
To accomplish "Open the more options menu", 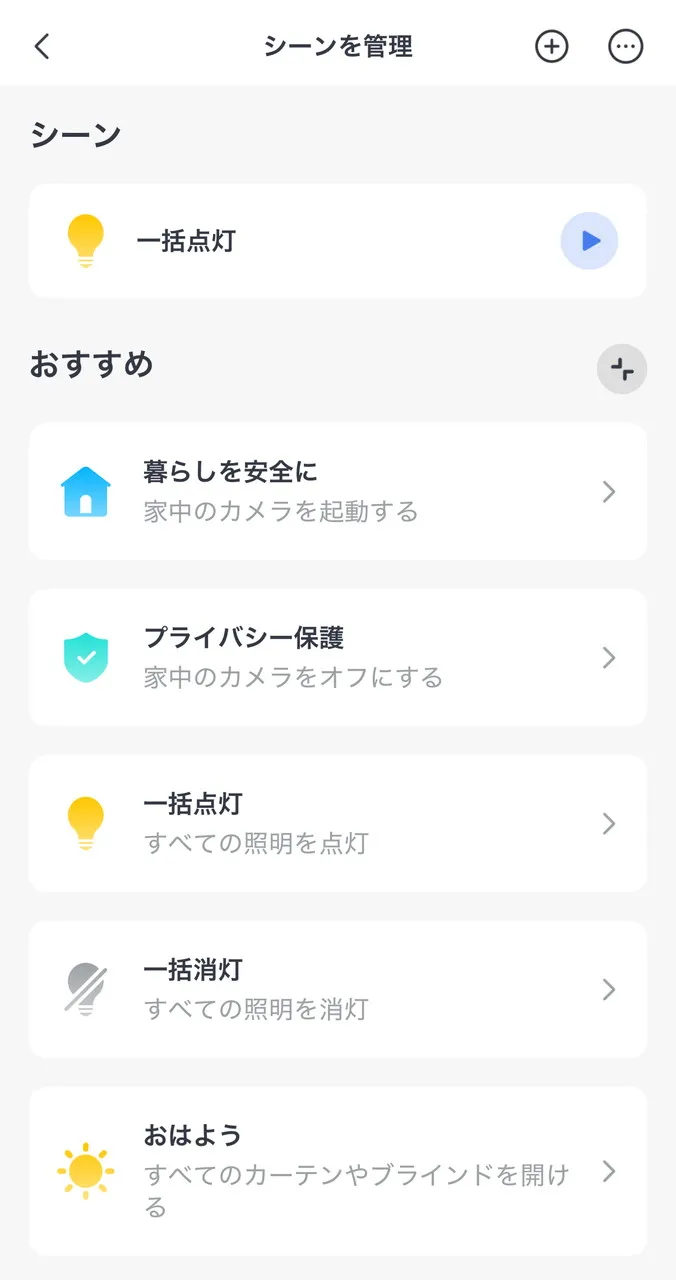I will pos(626,47).
